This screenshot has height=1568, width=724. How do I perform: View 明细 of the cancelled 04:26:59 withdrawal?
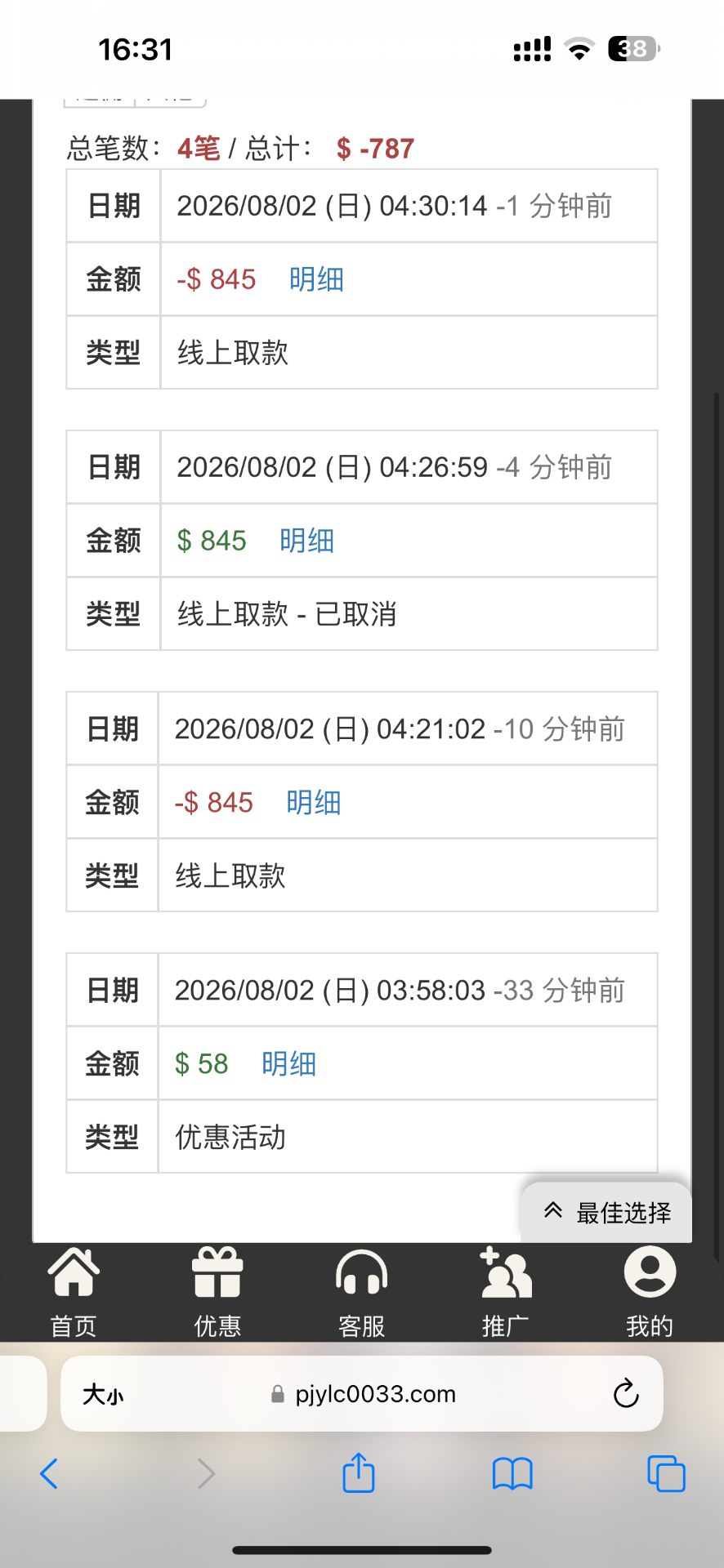click(306, 541)
